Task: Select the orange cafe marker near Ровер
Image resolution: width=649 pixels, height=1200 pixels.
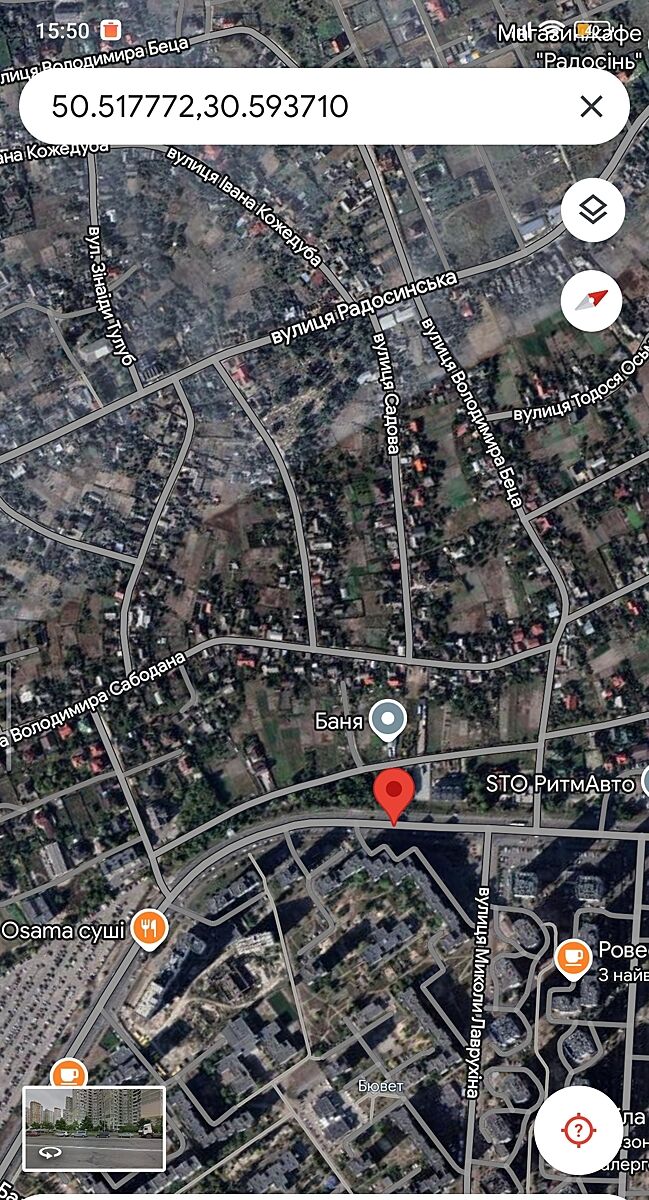Action: click(573, 957)
